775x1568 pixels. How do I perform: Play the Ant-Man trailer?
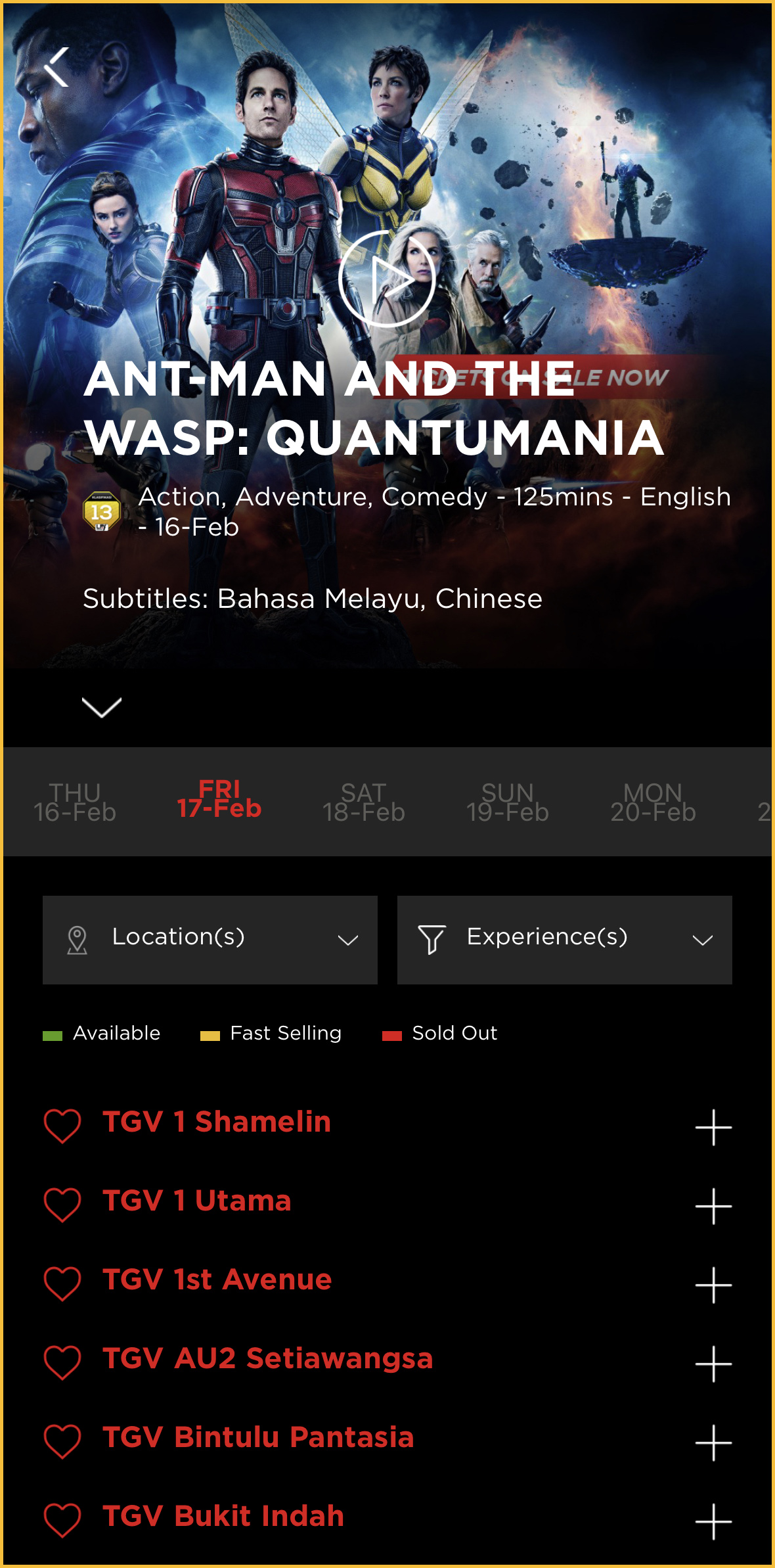tap(387, 279)
